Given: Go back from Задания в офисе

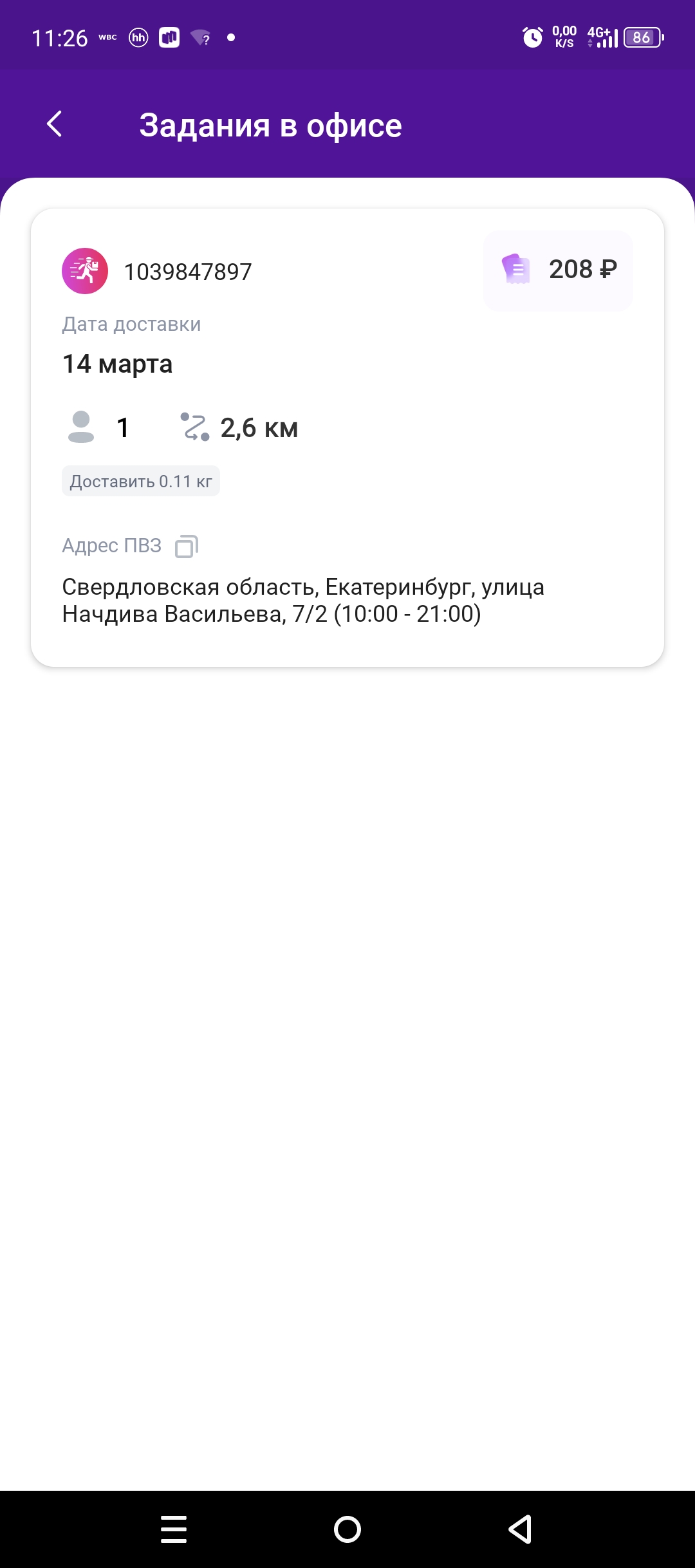Looking at the screenshot, I should tap(55, 124).
